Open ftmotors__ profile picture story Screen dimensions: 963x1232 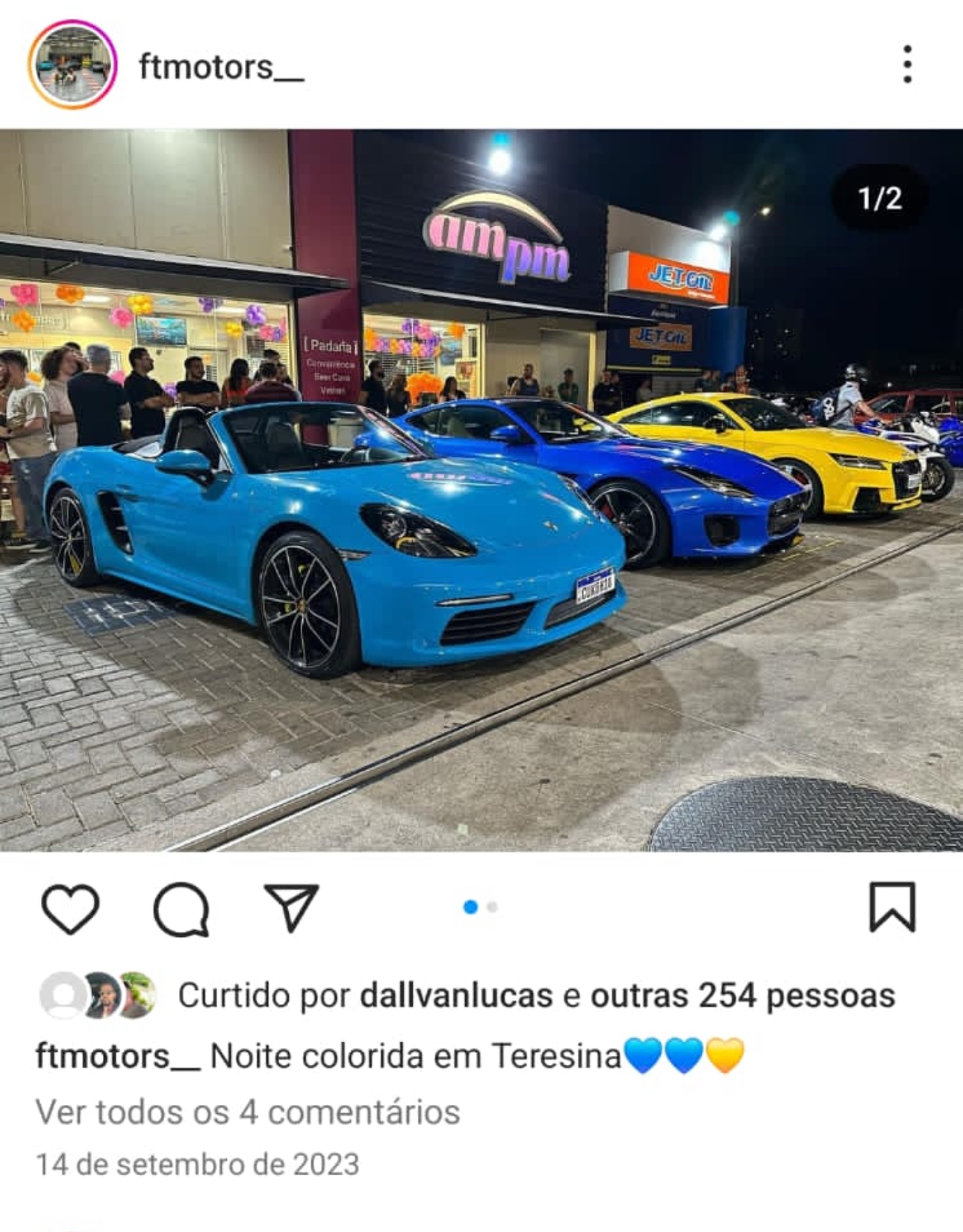click(72, 65)
